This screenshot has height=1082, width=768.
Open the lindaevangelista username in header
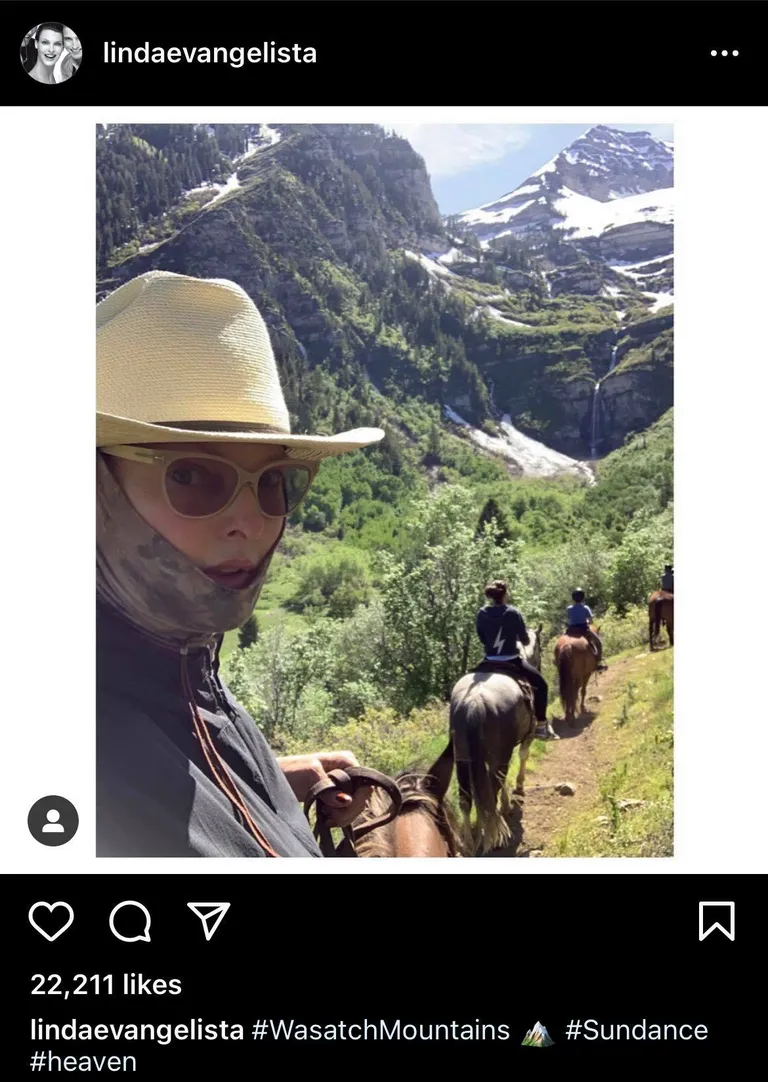209,54
